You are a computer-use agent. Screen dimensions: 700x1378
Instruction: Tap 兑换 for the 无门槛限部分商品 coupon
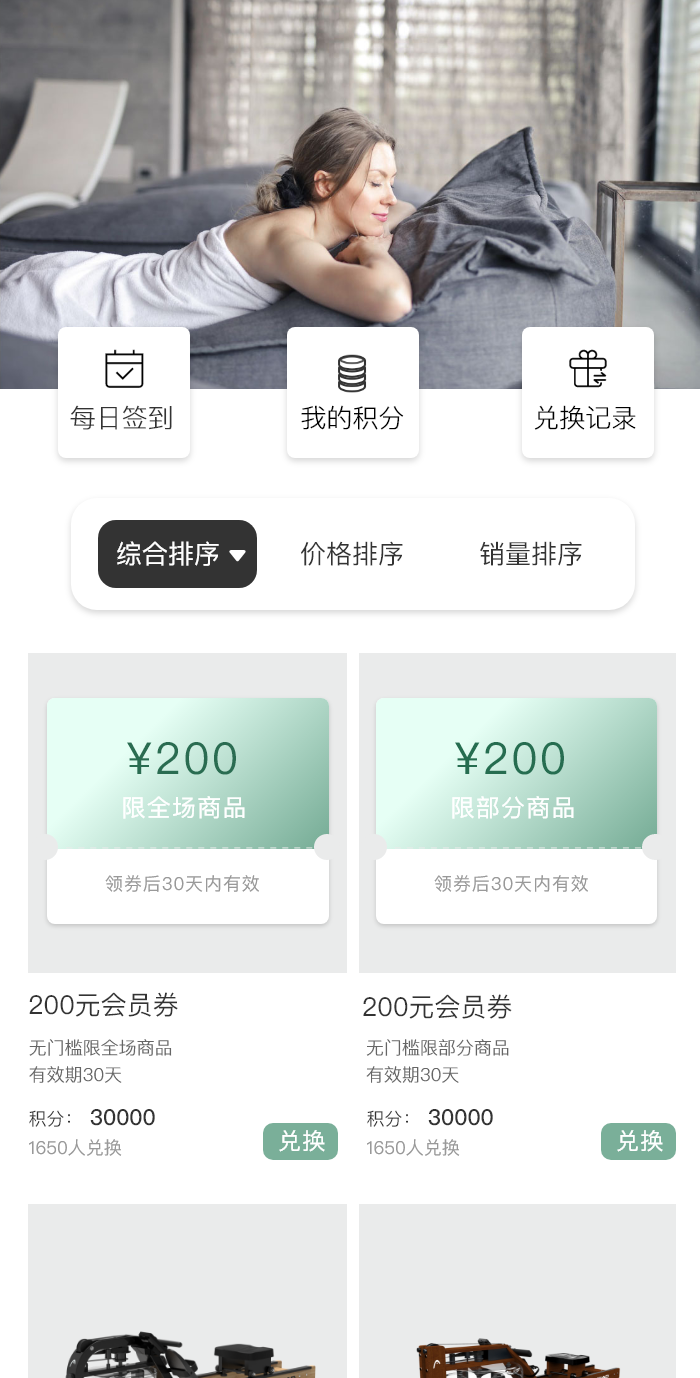(638, 1141)
